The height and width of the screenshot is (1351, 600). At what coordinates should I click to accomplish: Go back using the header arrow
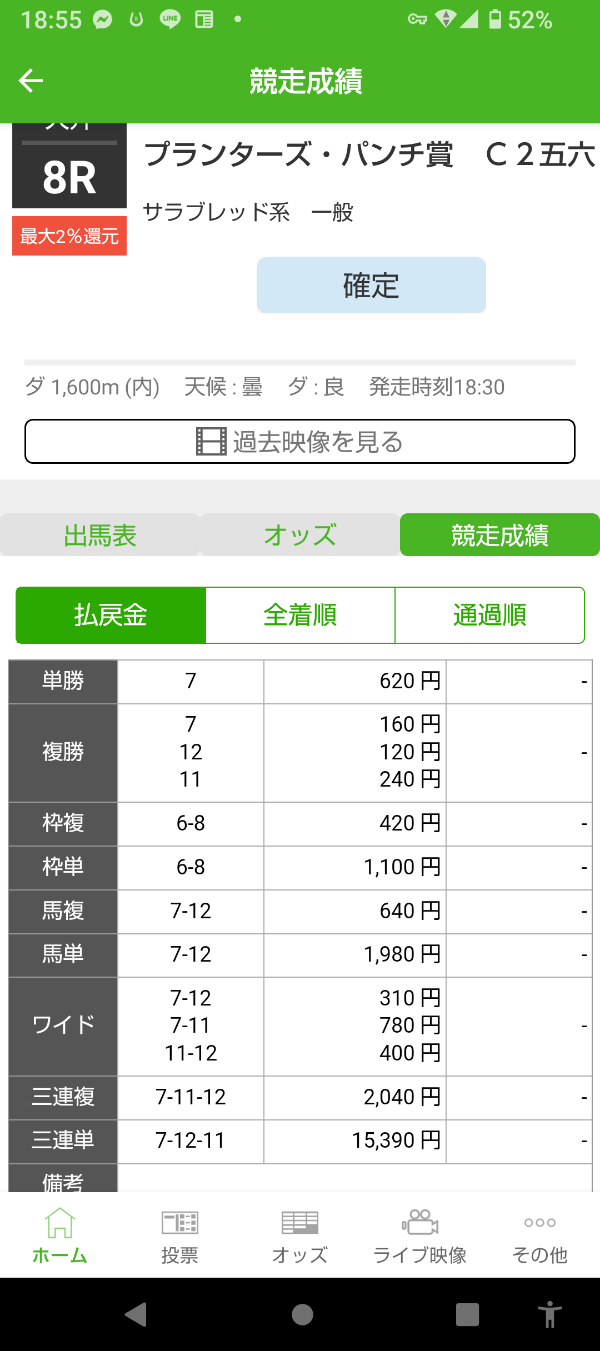(x=31, y=81)
